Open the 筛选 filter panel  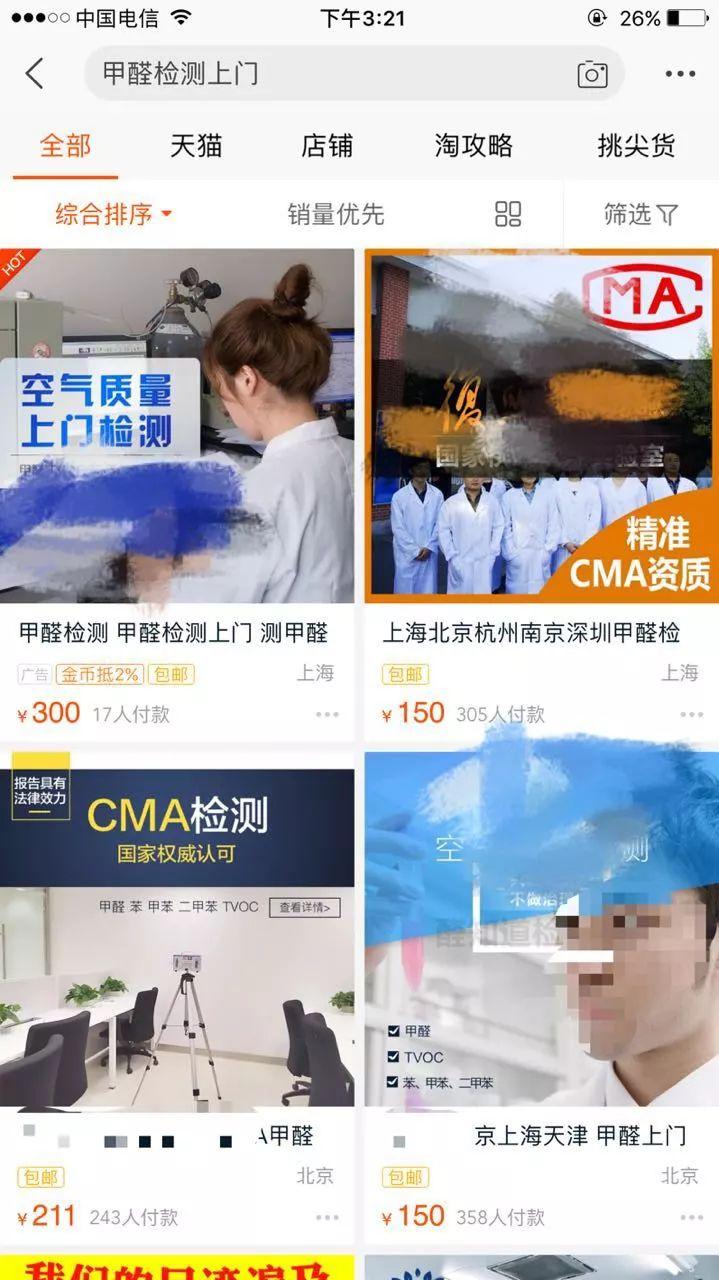tap(641, 214)
